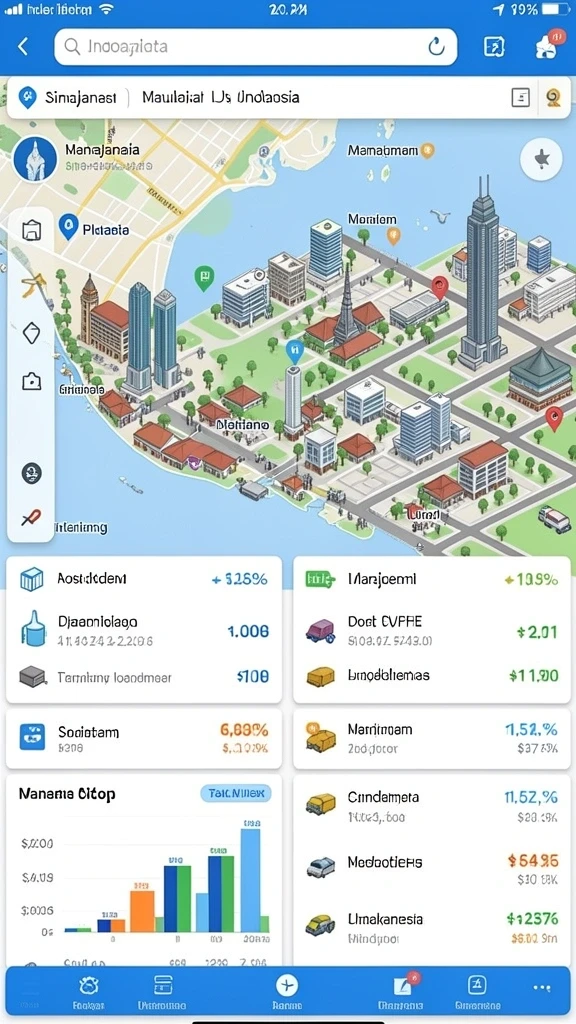Tap the camera icon in the left map toolbar
Viewport: 576px width, 1024px height.
click(x=31, y=381)
